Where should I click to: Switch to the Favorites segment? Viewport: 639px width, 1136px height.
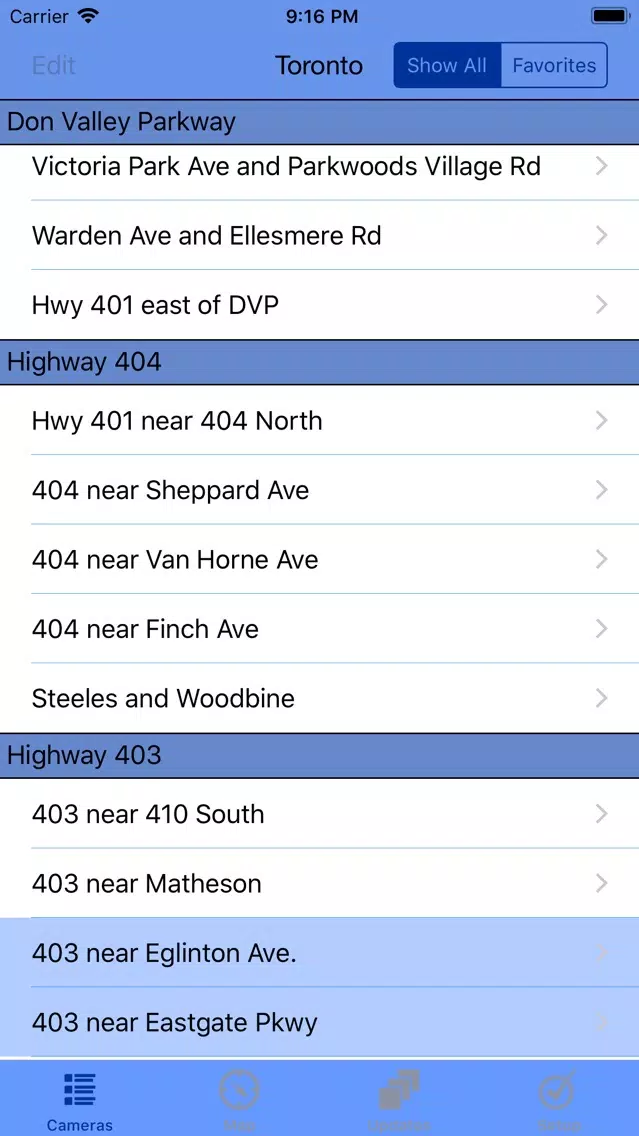click(x=554, y=65)
